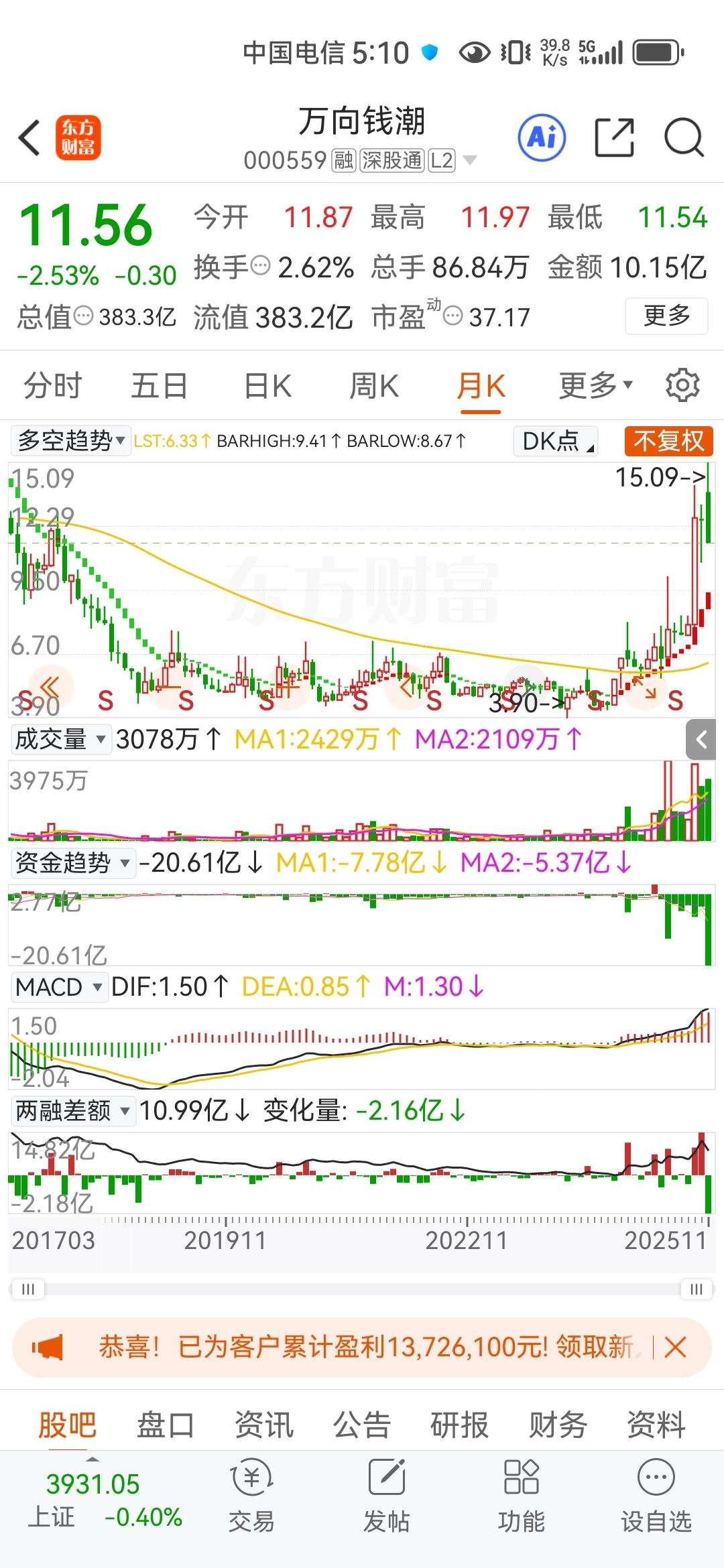Open the search magnifier

[x=683, y=138]
